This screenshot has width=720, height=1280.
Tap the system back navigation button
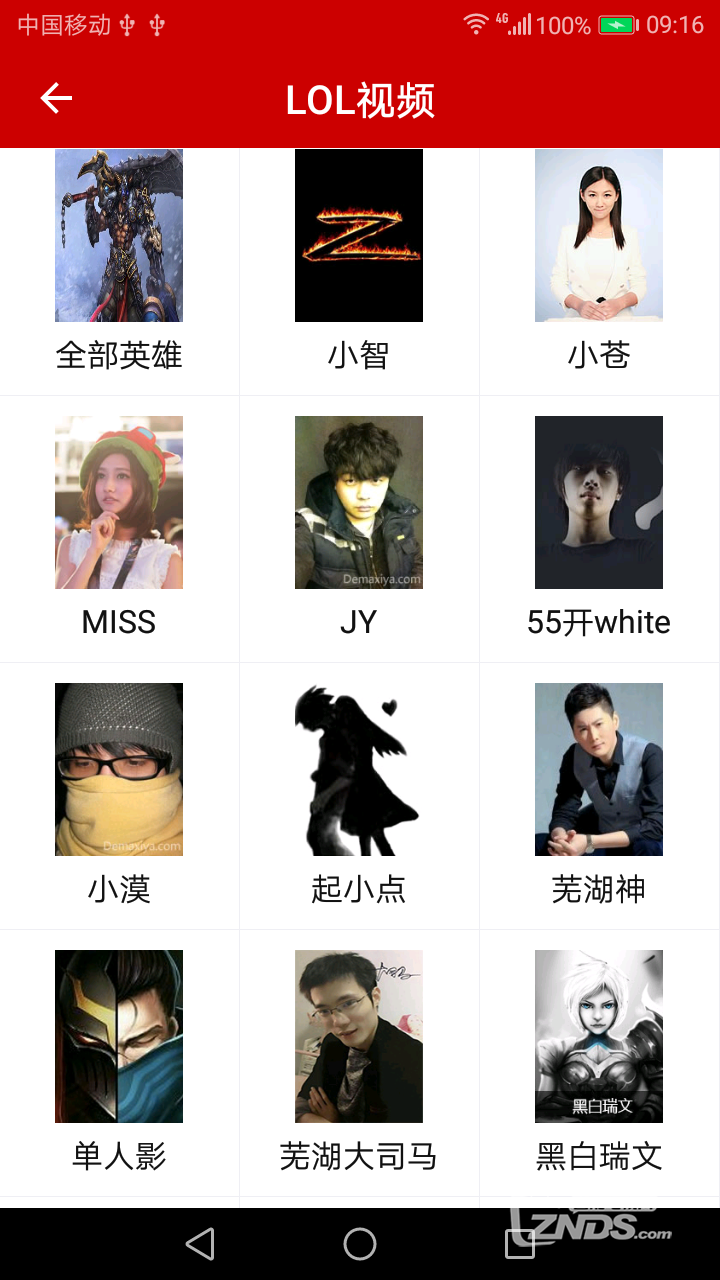[x=201, y=1244]
